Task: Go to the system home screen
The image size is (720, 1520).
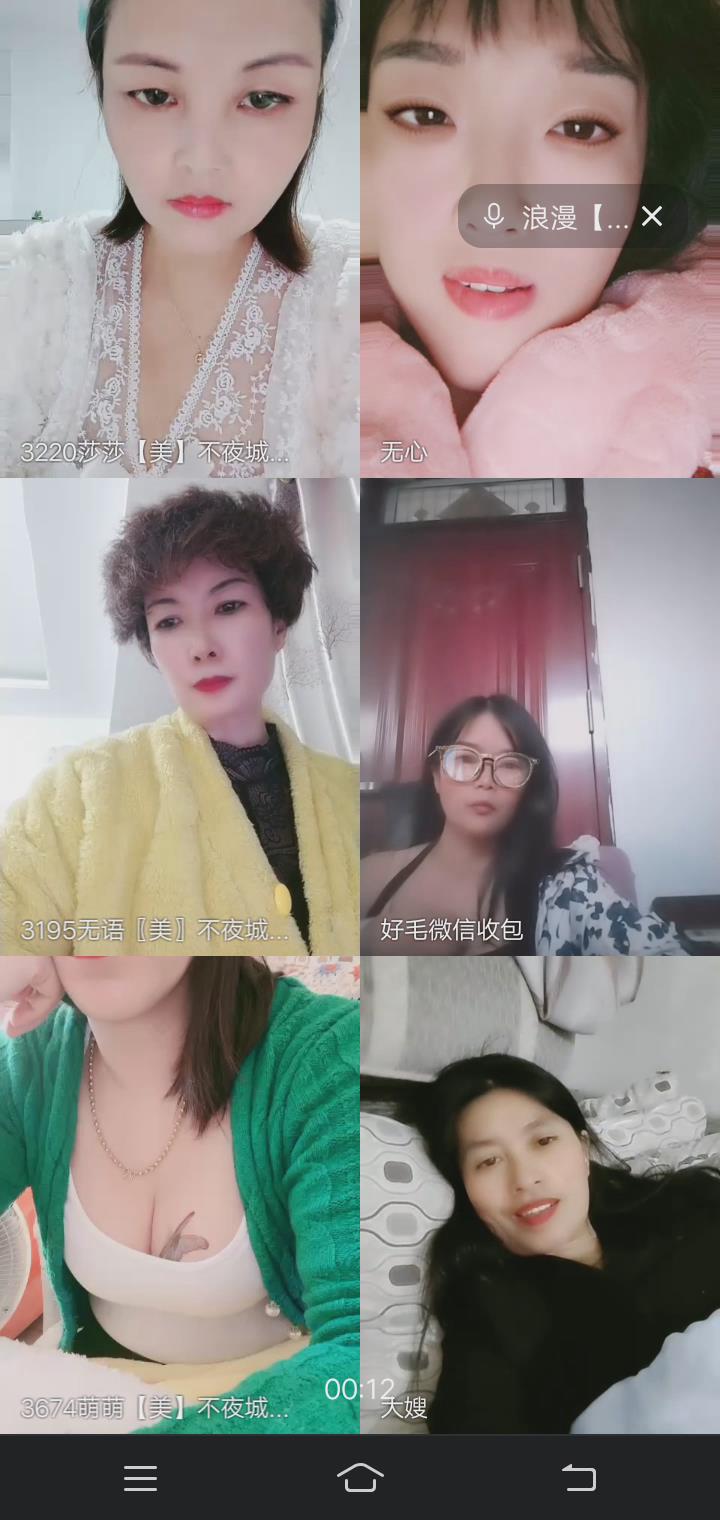Action: coord(360,1478)
